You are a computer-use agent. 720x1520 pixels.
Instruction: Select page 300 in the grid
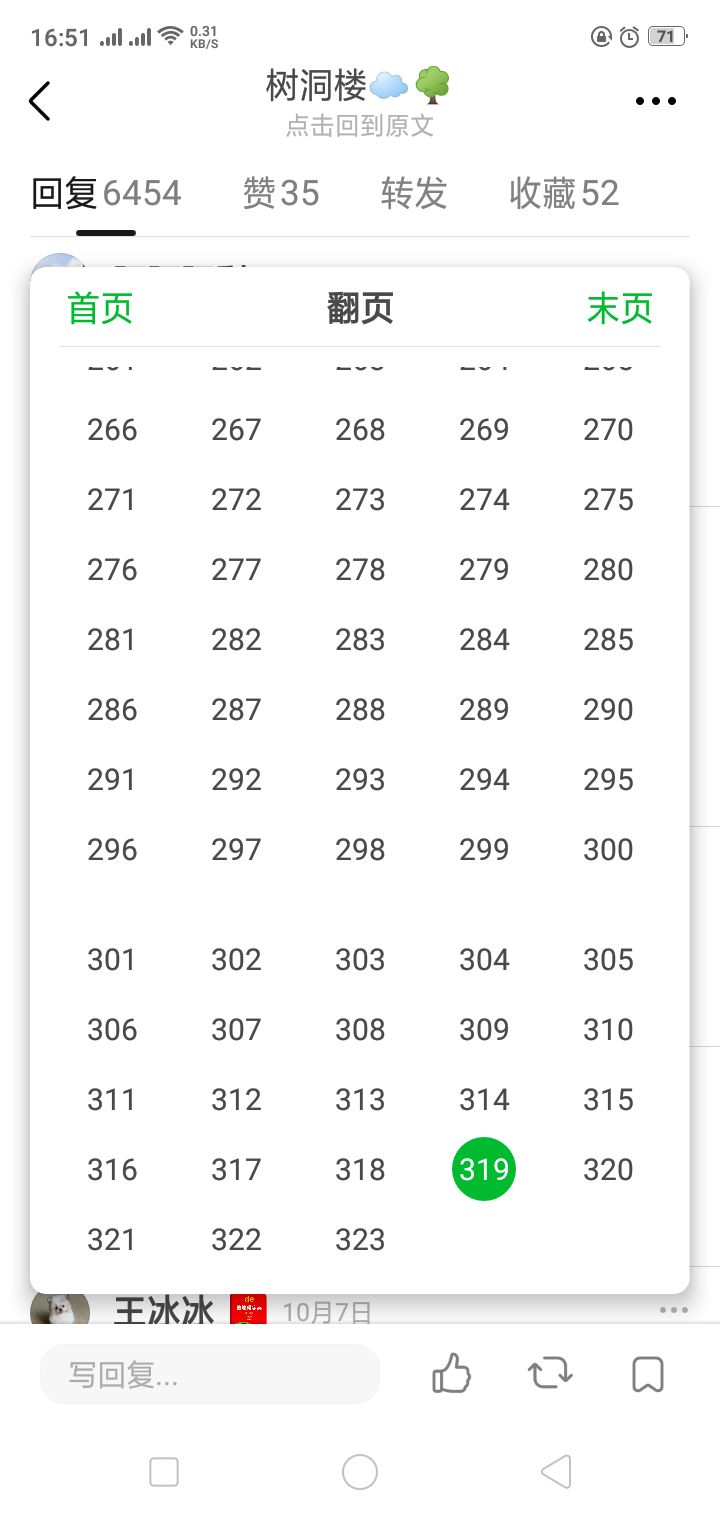[x=608, y=850]
